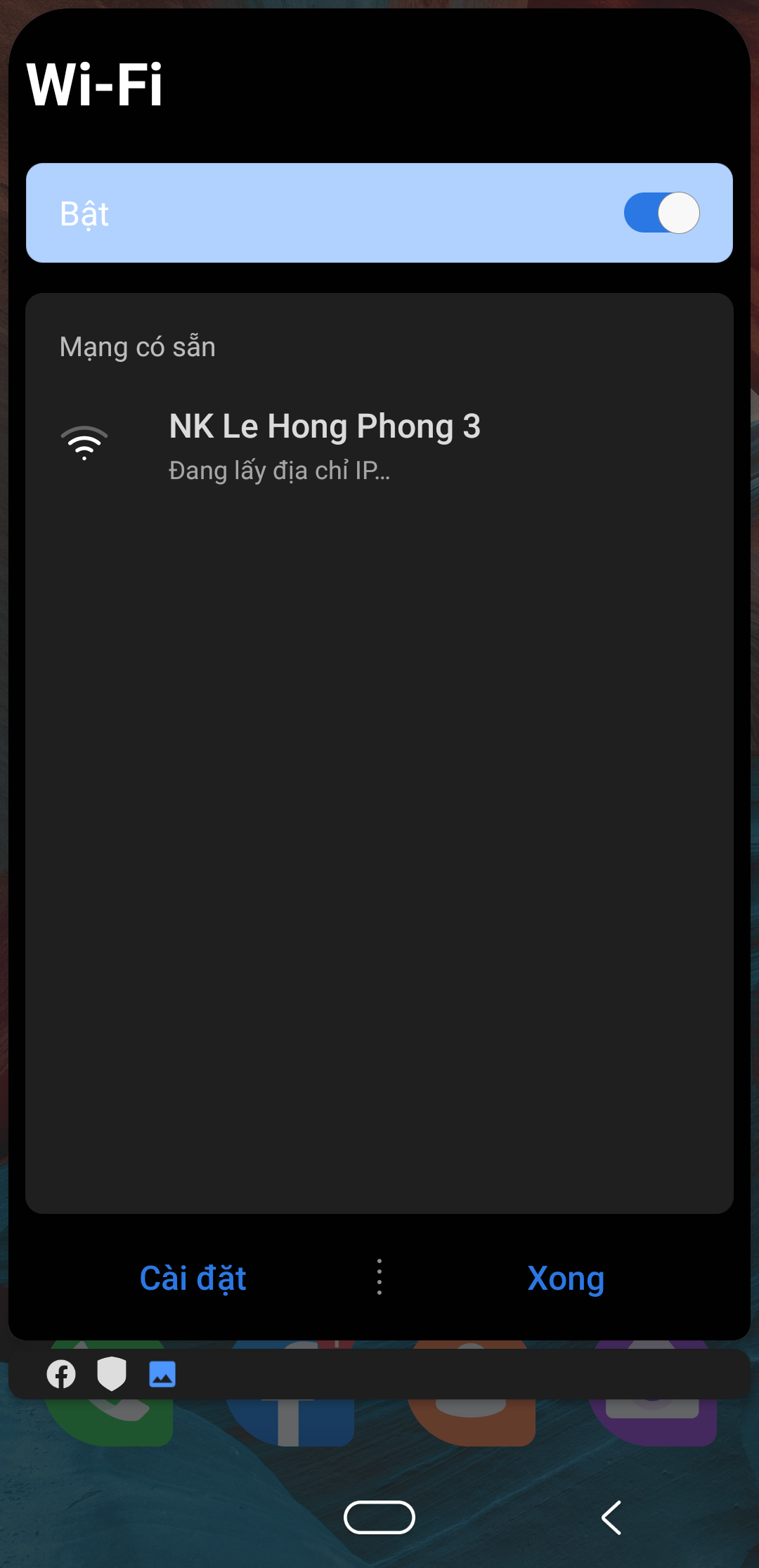The height and width of the screenshot is (1568, 759).
Task: Tap Xong to close the panel
Action: (x=566, y=1278)
